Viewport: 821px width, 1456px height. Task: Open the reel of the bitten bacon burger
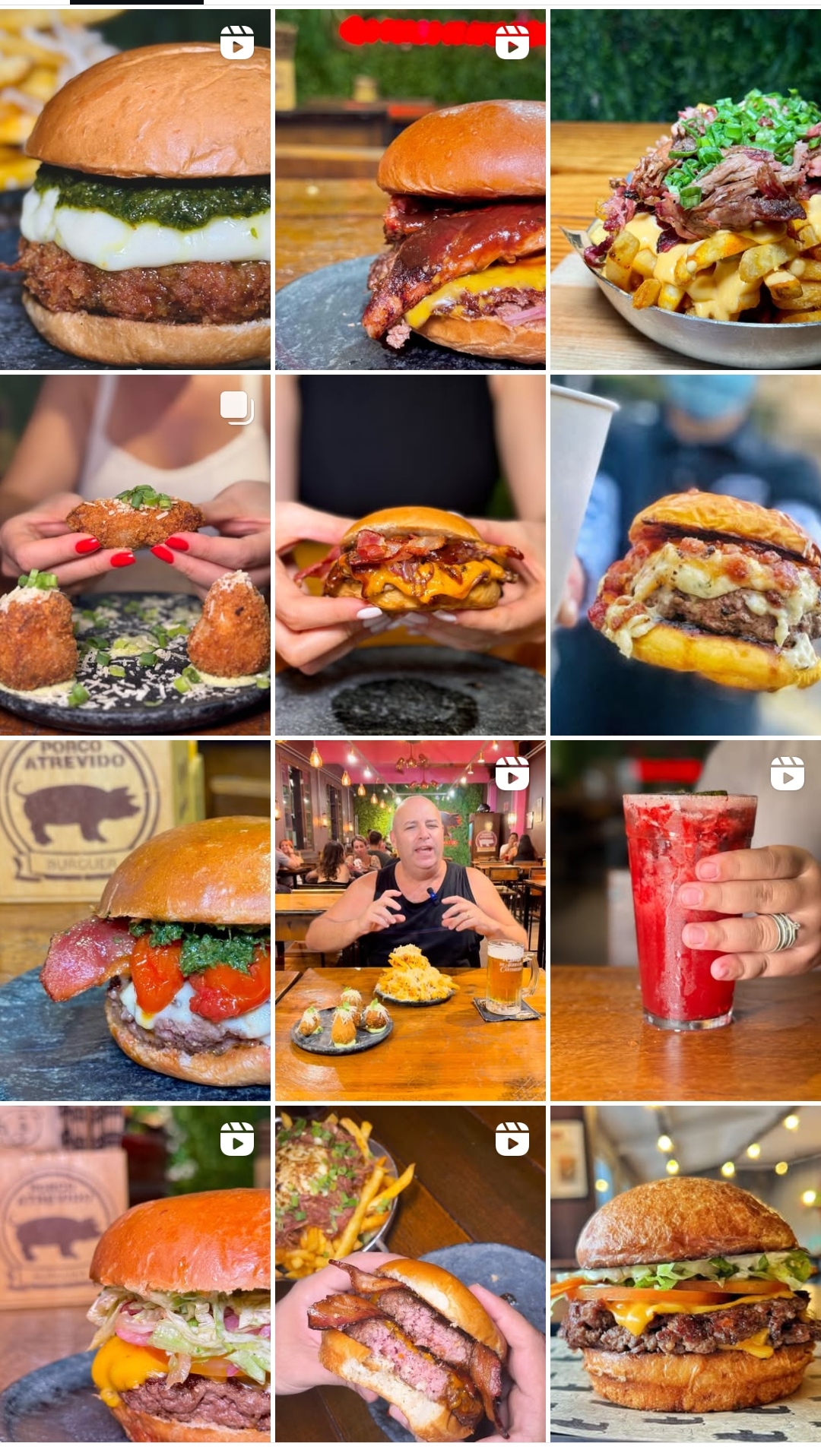point(410,1274)
